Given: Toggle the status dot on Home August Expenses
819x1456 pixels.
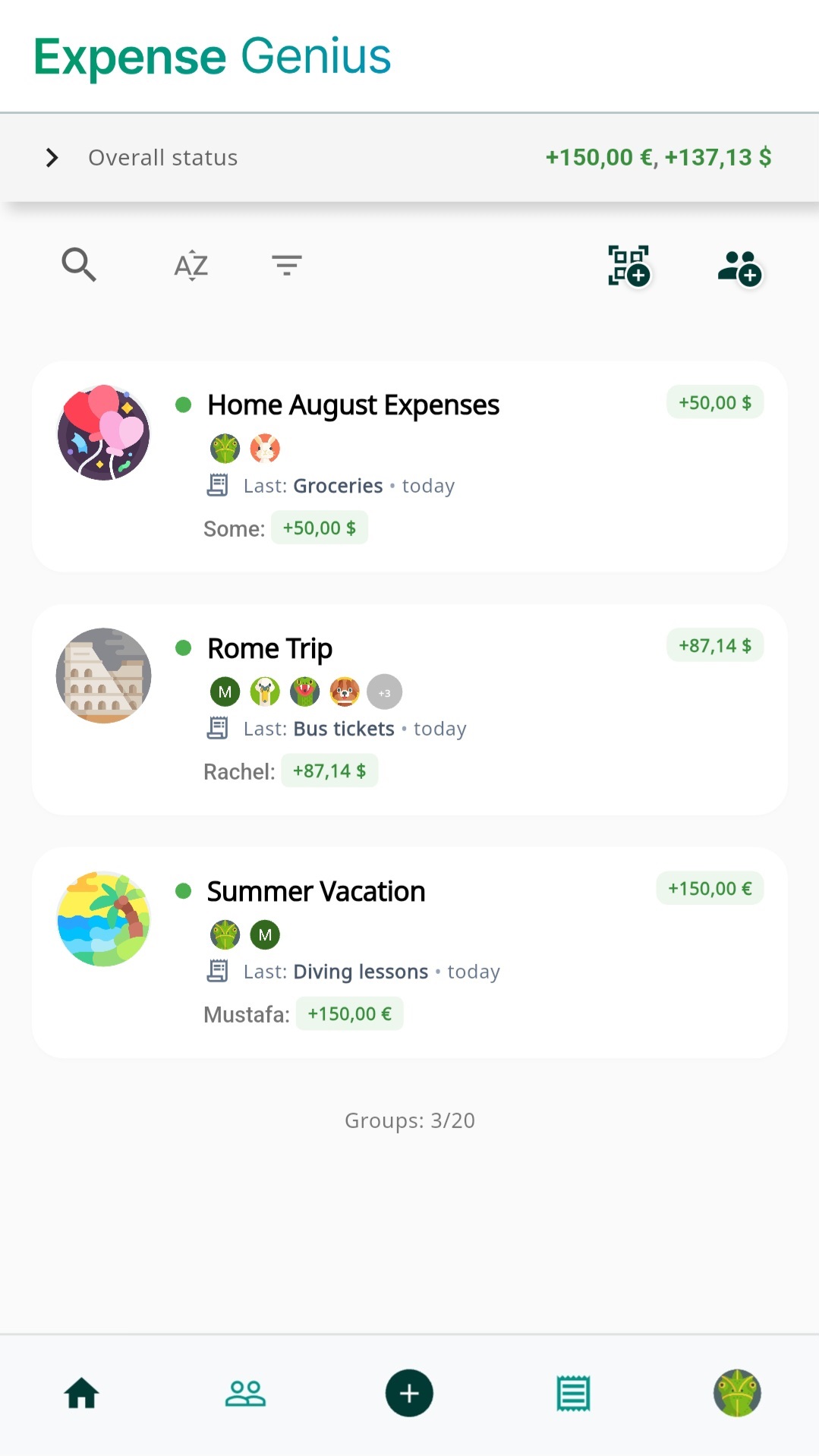Looking at the screenshot, I should pyautogui.click(x=183, y=406).
